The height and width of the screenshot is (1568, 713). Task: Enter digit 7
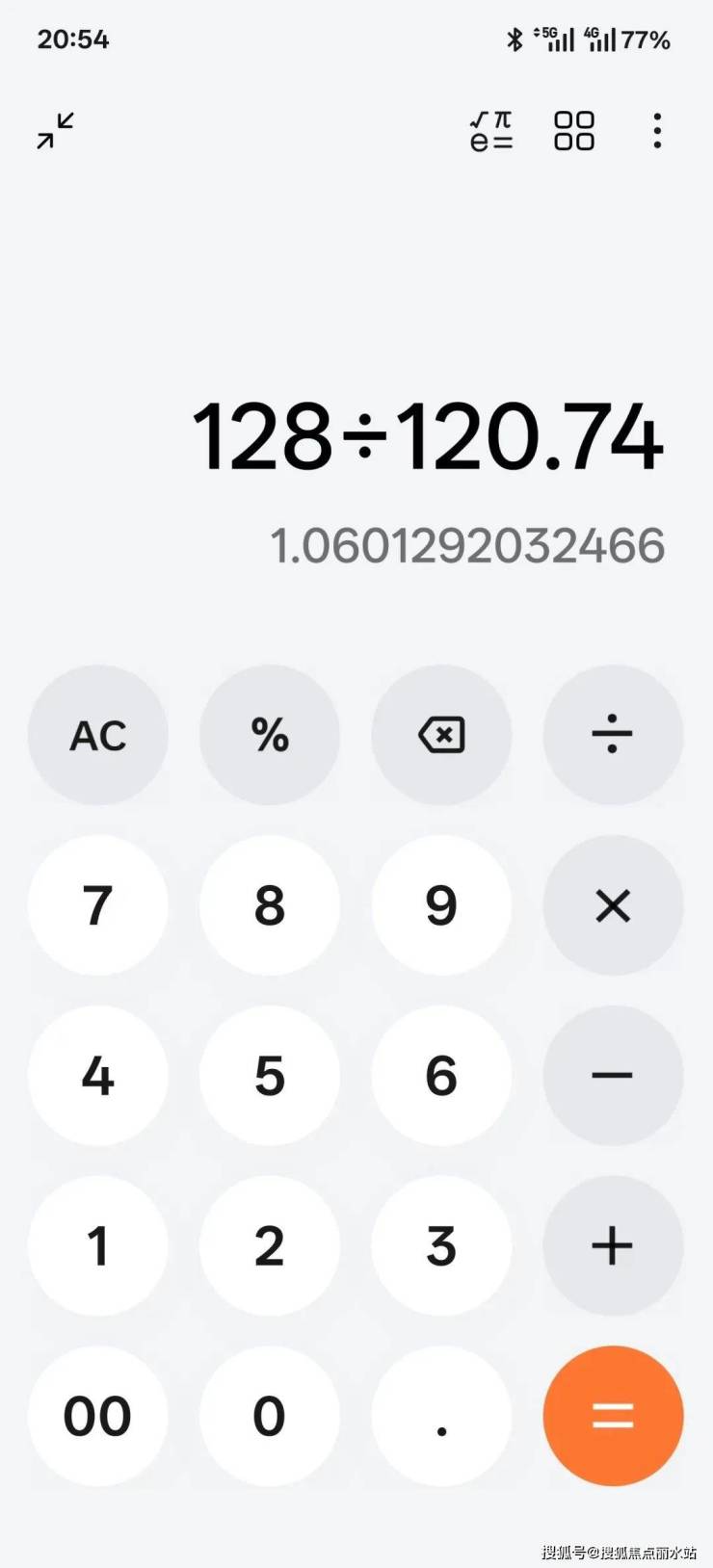98,905
